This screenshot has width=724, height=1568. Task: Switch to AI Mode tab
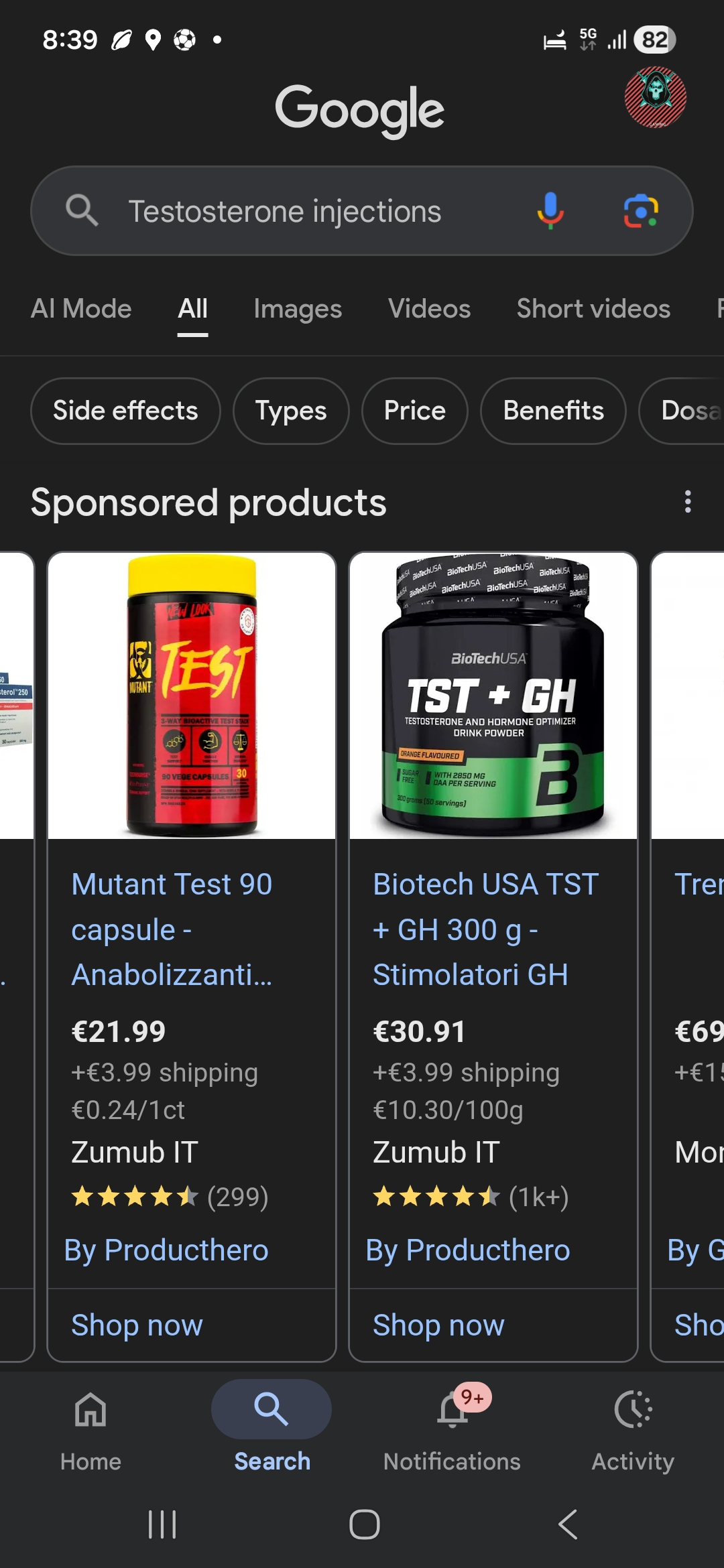tap(81, 309)
